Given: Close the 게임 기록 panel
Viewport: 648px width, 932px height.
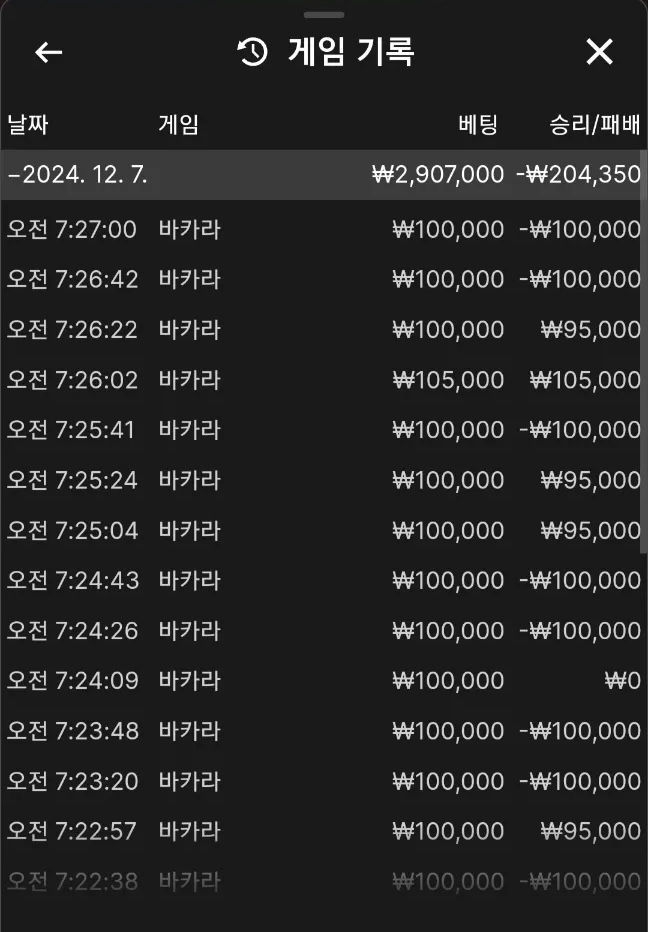Looking at the screenshot, I should [599, 52].
